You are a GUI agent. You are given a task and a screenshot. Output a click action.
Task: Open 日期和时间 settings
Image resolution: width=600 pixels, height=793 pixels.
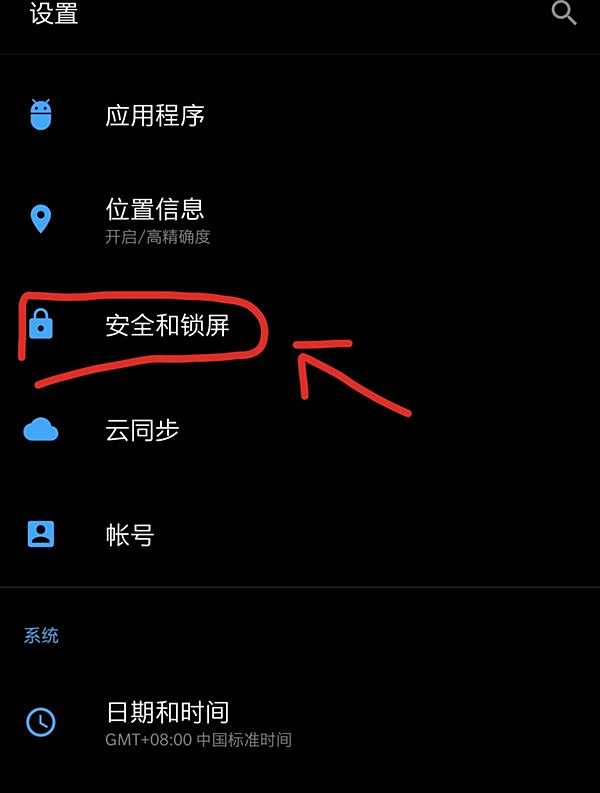tap(167, 722)
